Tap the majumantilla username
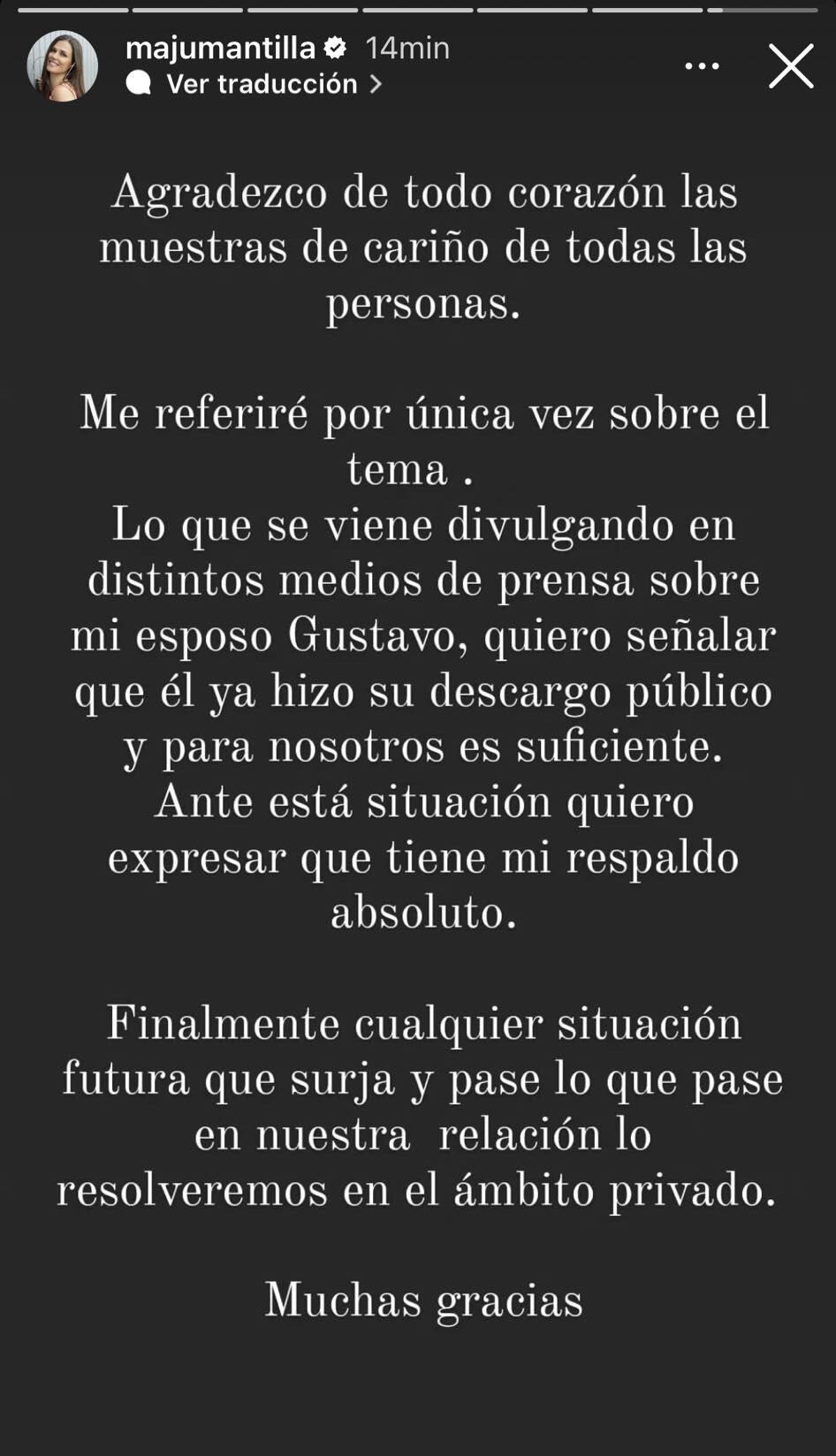 point(220,48)
